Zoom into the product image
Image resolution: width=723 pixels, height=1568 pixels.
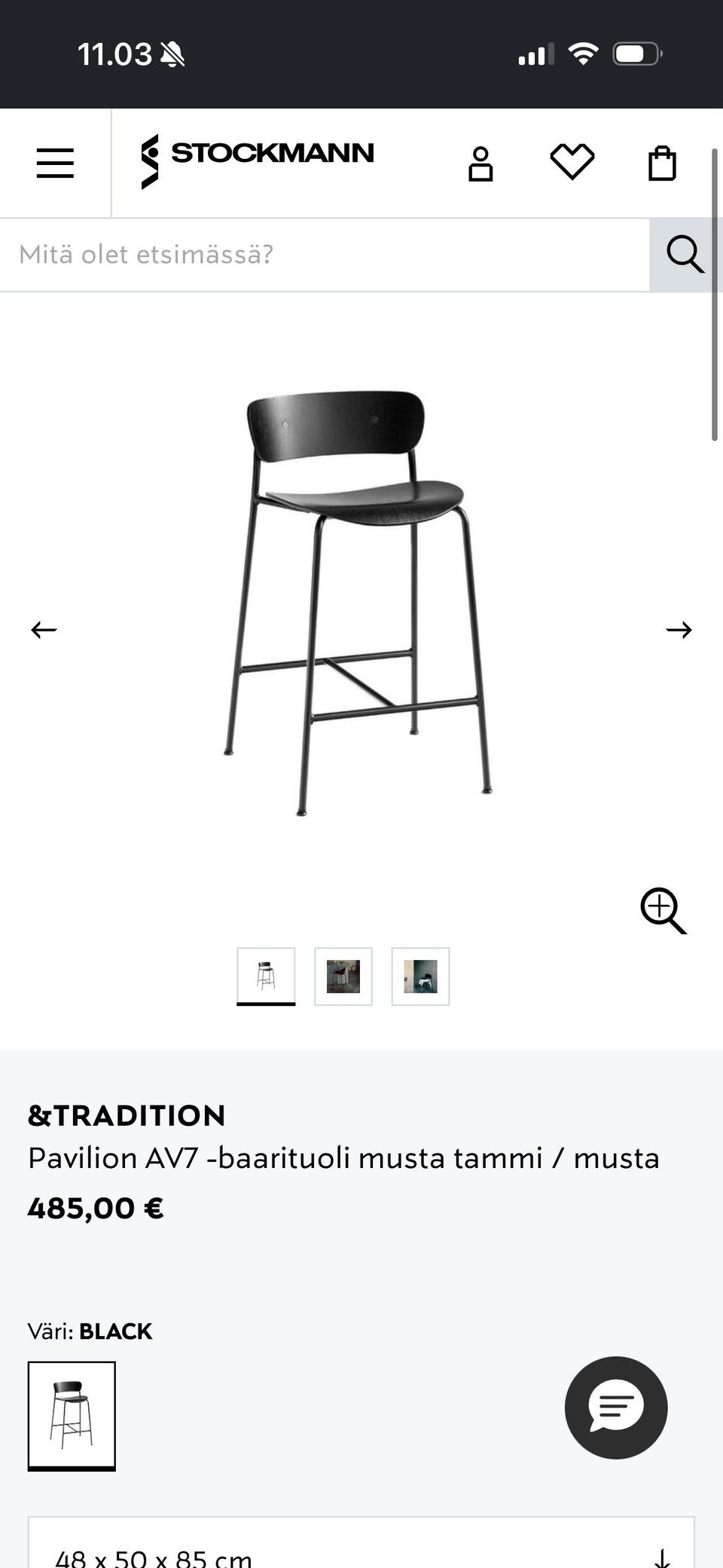coord(664,911)
